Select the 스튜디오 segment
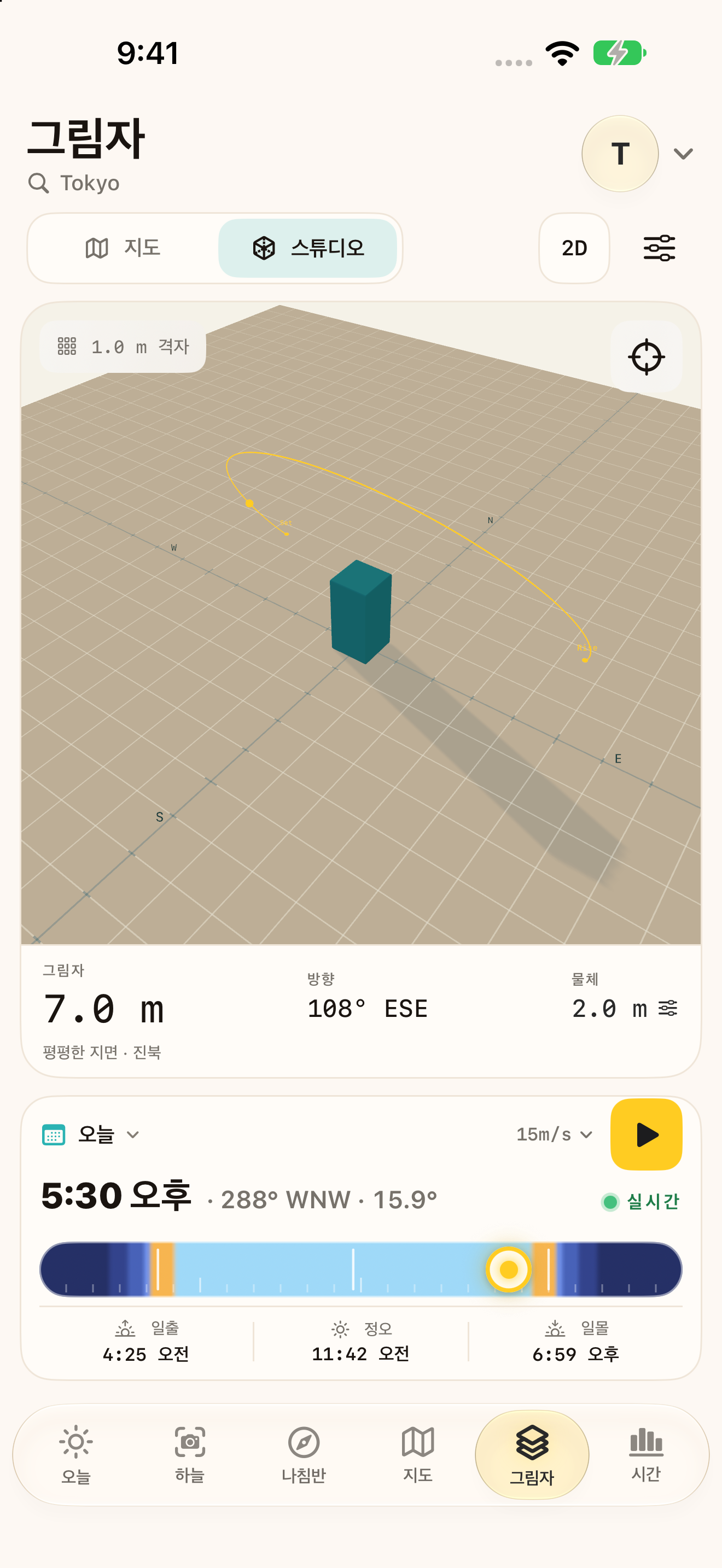This screenshot has height=1568, width=722. tap(307, 248)
